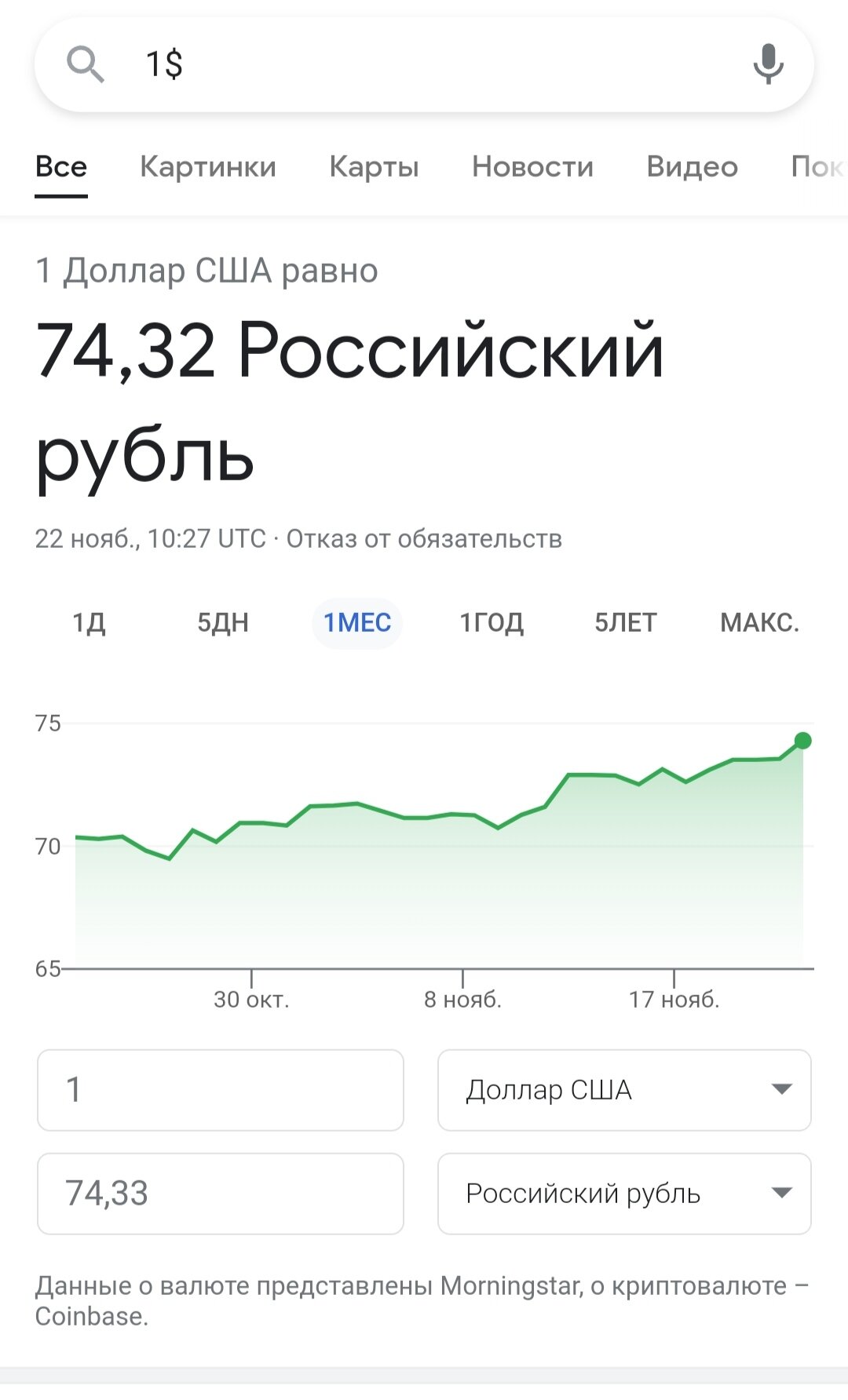Switch to the Картинки tab

[x=208, y=166]
